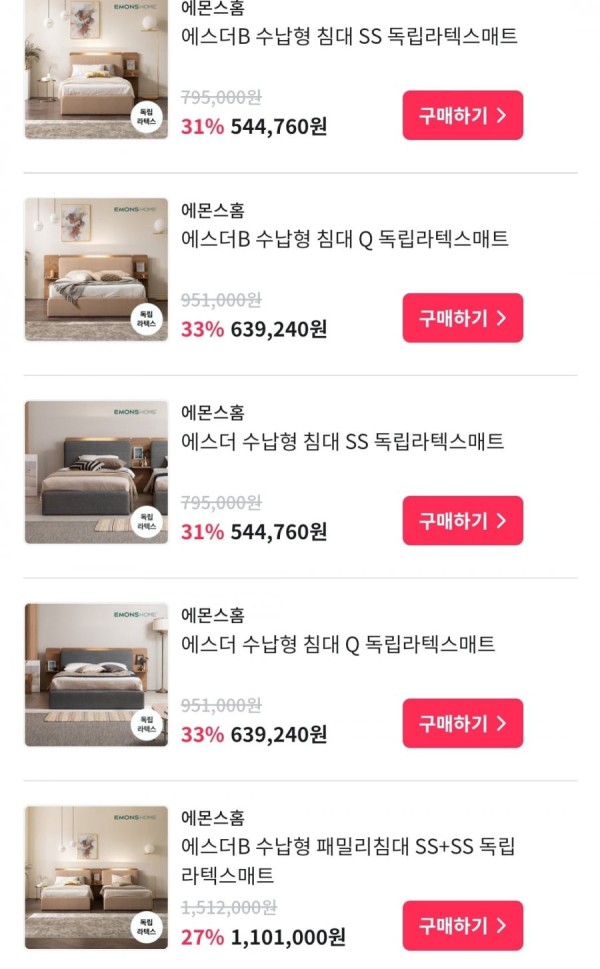
Task: Open 에스더B 패밀리침대 SS+SS product image
Action: pos(96,877)
